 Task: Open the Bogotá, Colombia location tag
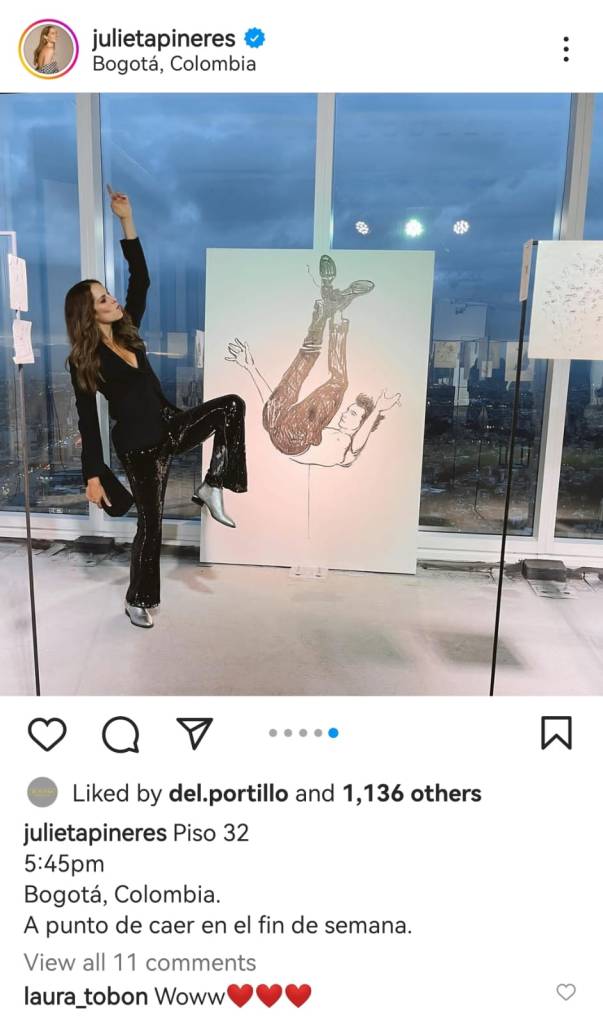[174, 64]
